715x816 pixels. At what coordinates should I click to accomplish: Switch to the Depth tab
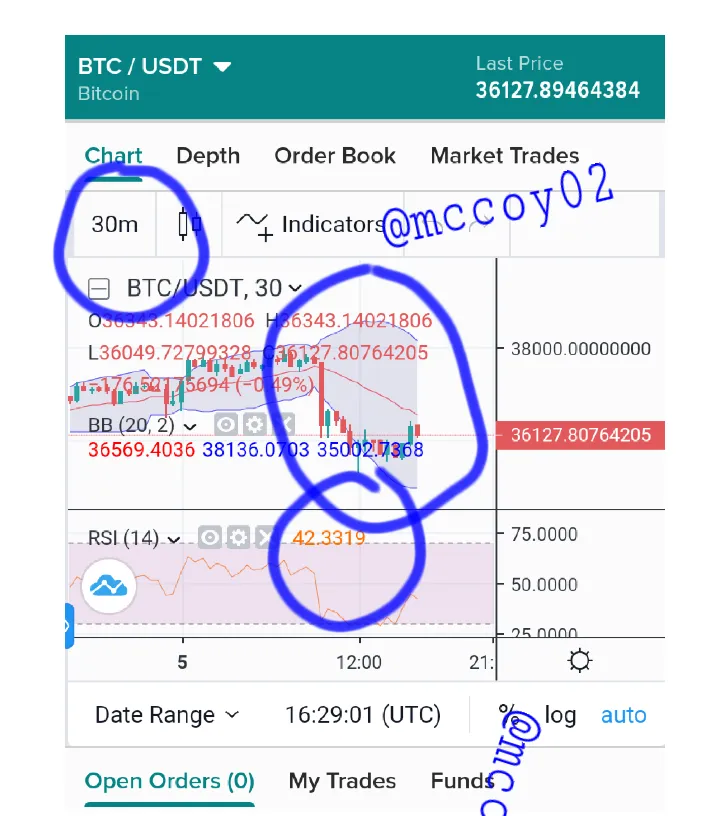coord(208,156)
